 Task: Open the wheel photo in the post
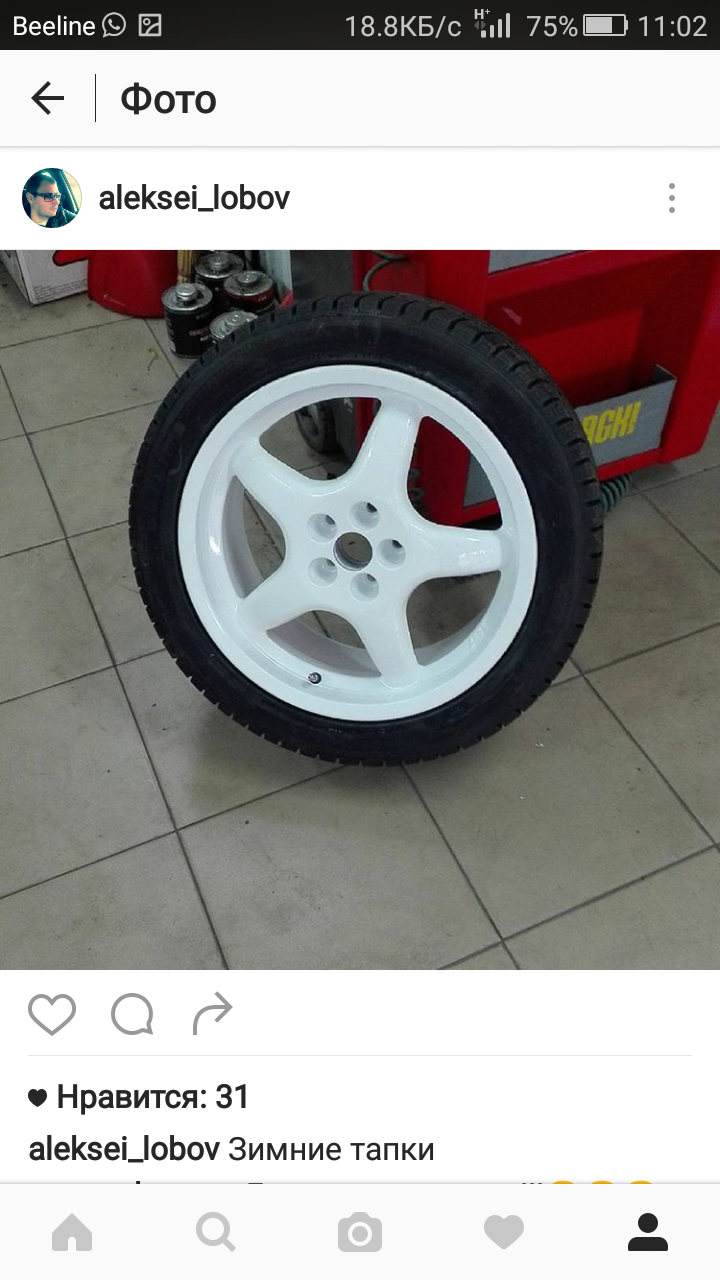[x=360, y=609]
